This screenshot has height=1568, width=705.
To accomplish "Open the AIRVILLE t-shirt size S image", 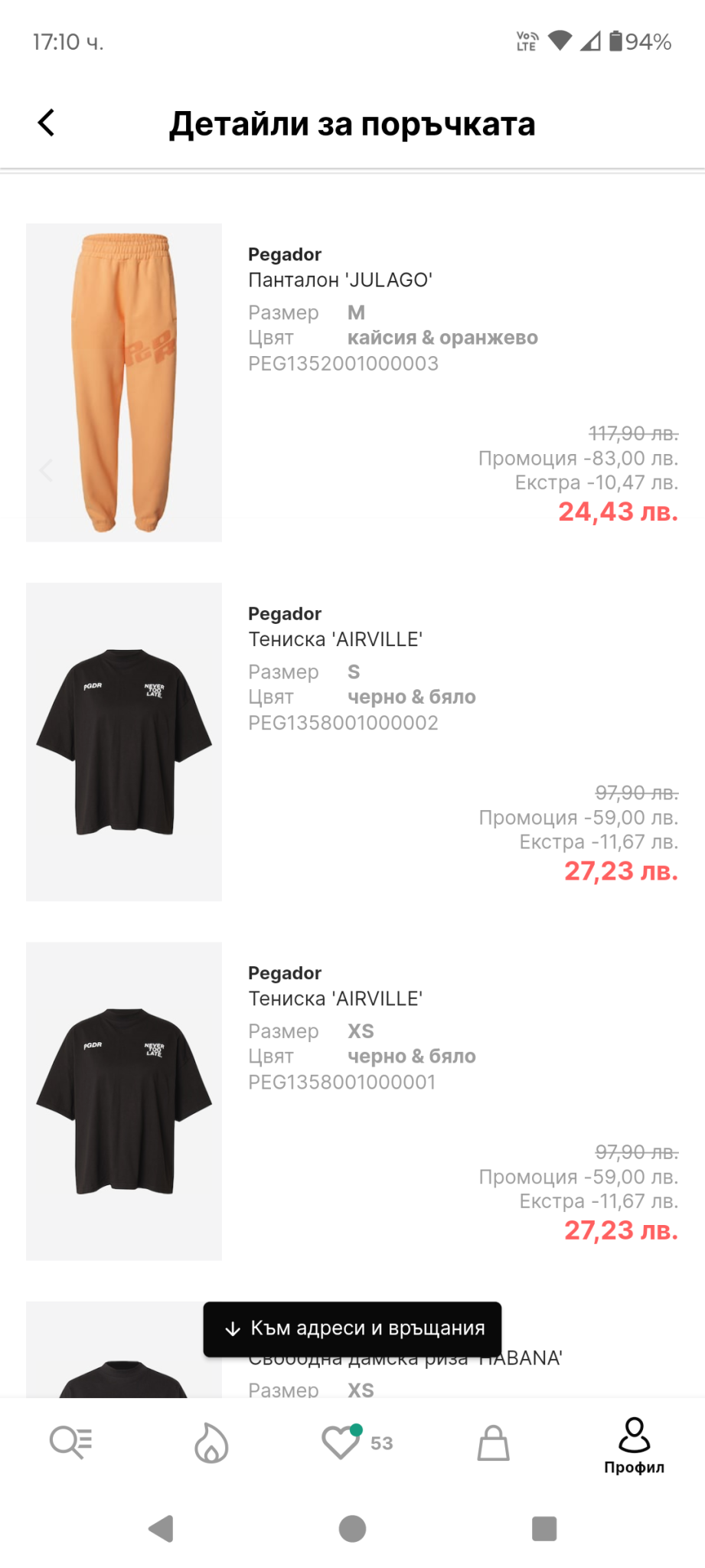I will point(124,742).
